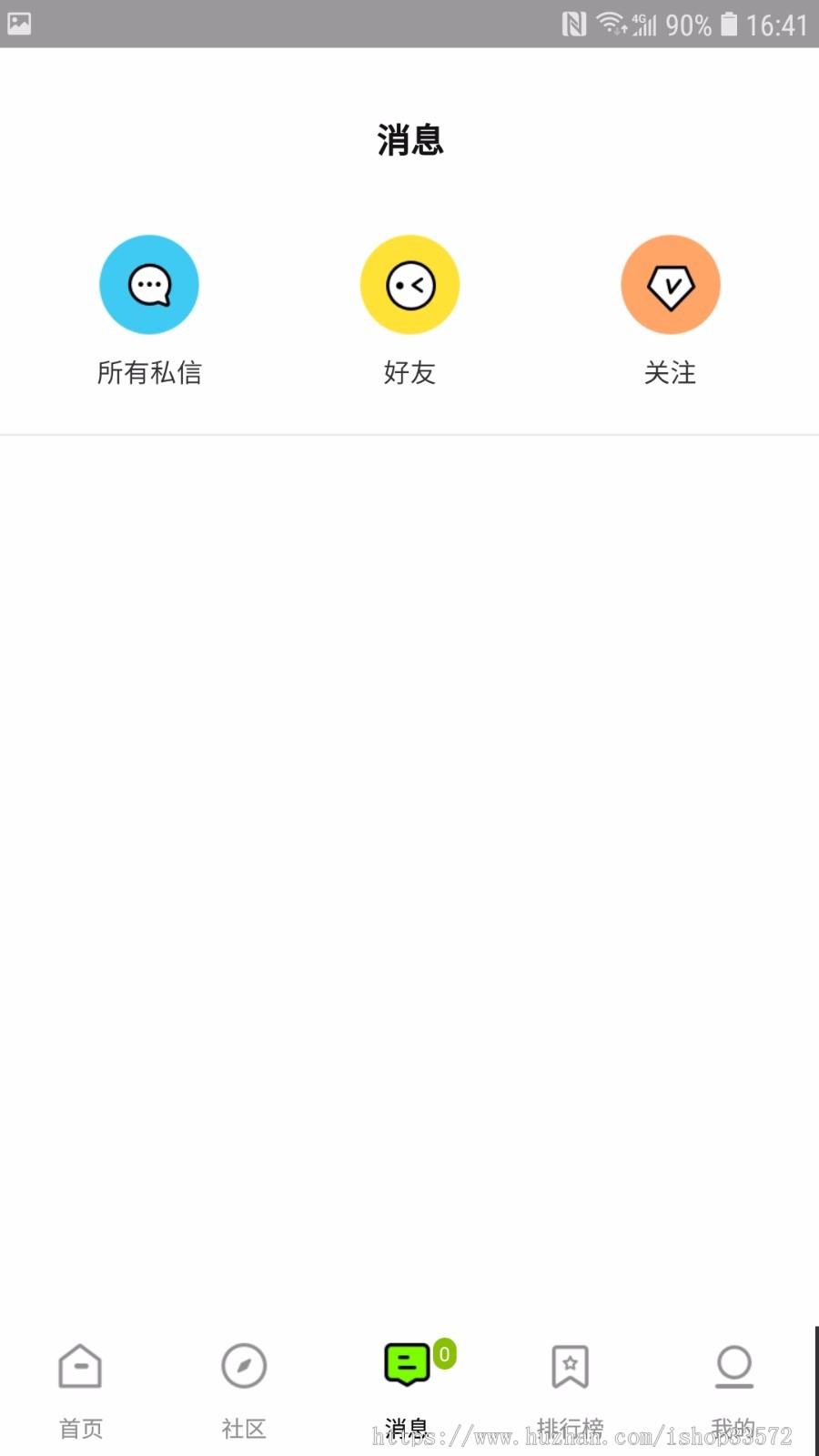Switch to the 社区 tab
819x1456 pixels.
(x=244, y=1427)
